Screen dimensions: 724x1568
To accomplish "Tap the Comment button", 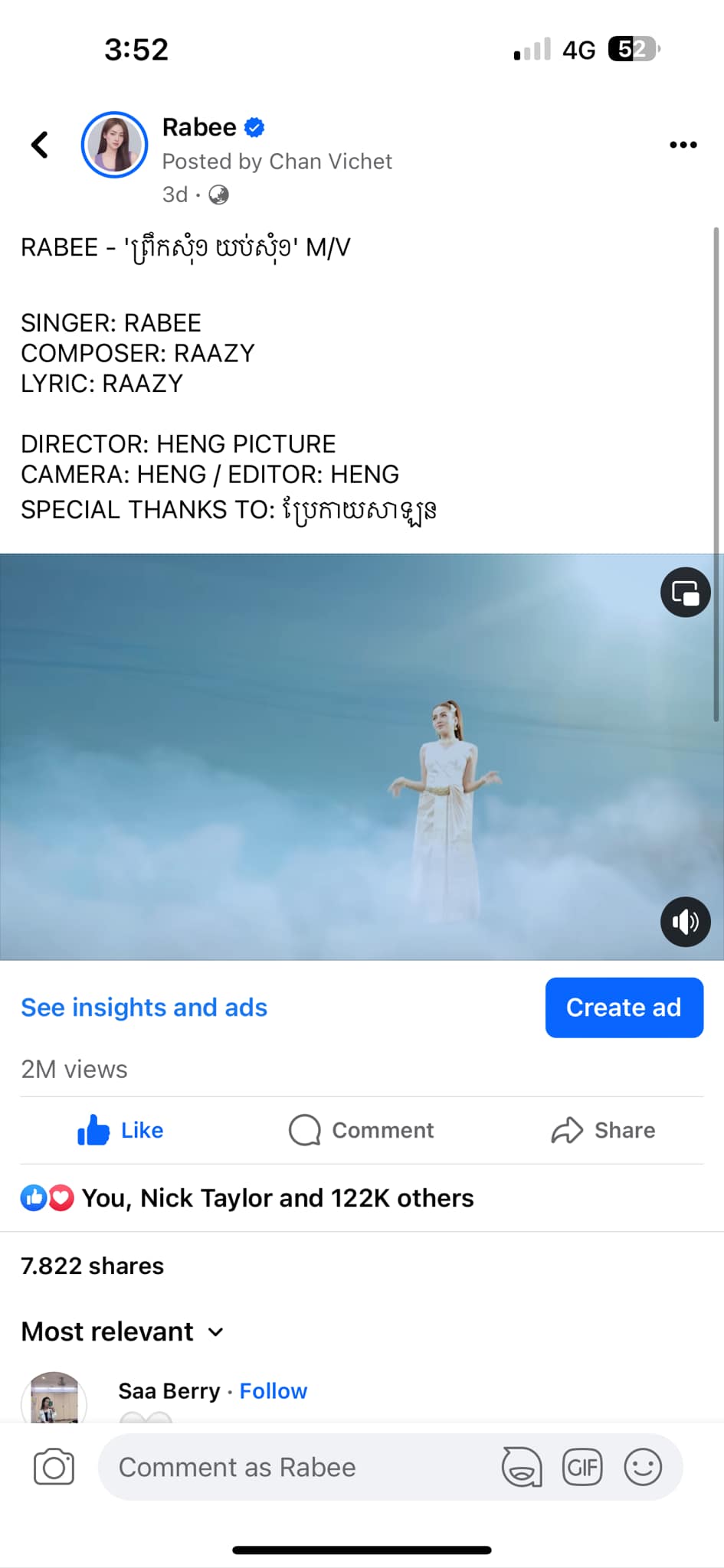I will [362, 1130].
